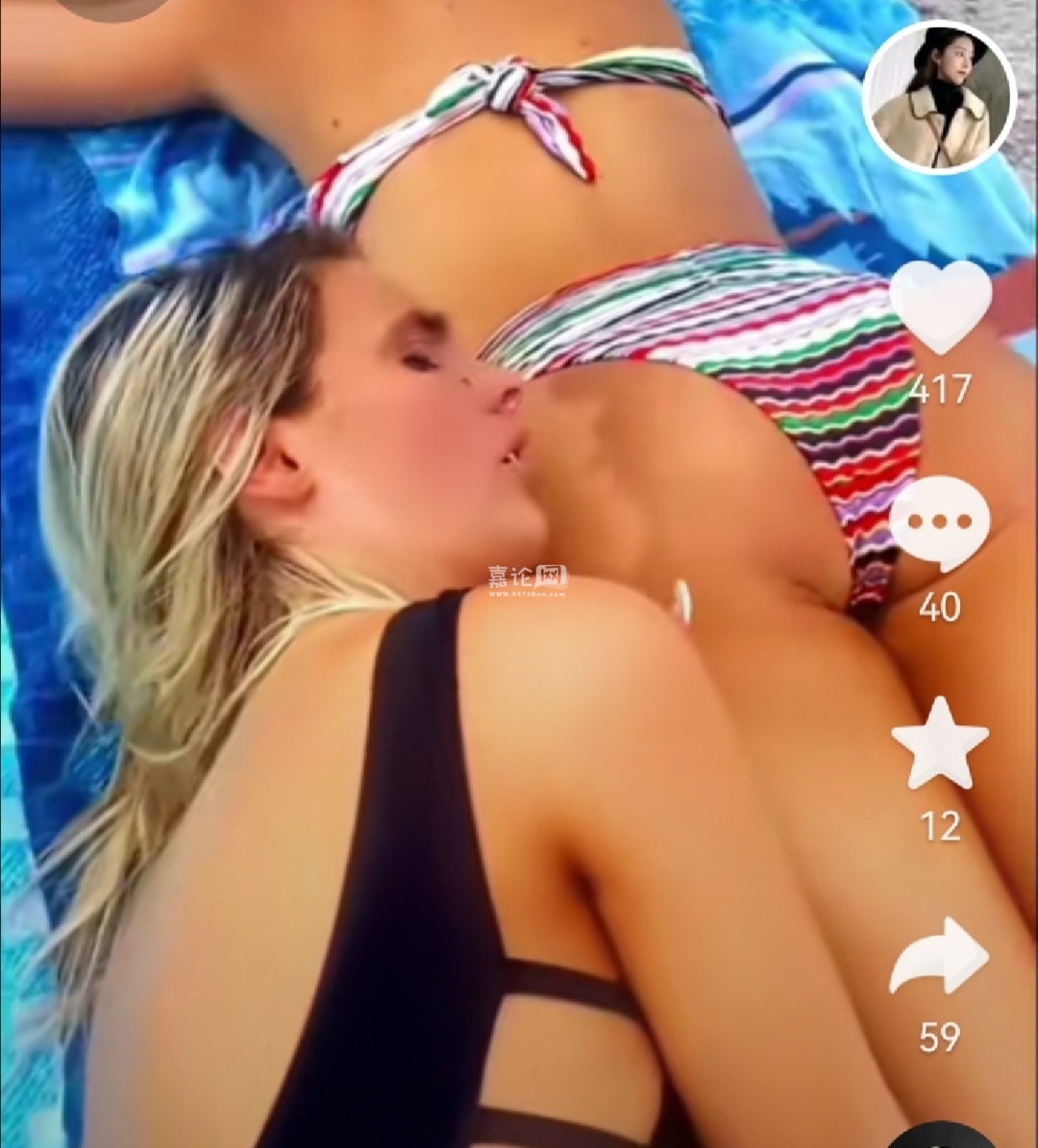Open the creator's profile avatar
Image resolution: width=1038 pixels, height=1148 pixels.
click(x=939, y=97)
